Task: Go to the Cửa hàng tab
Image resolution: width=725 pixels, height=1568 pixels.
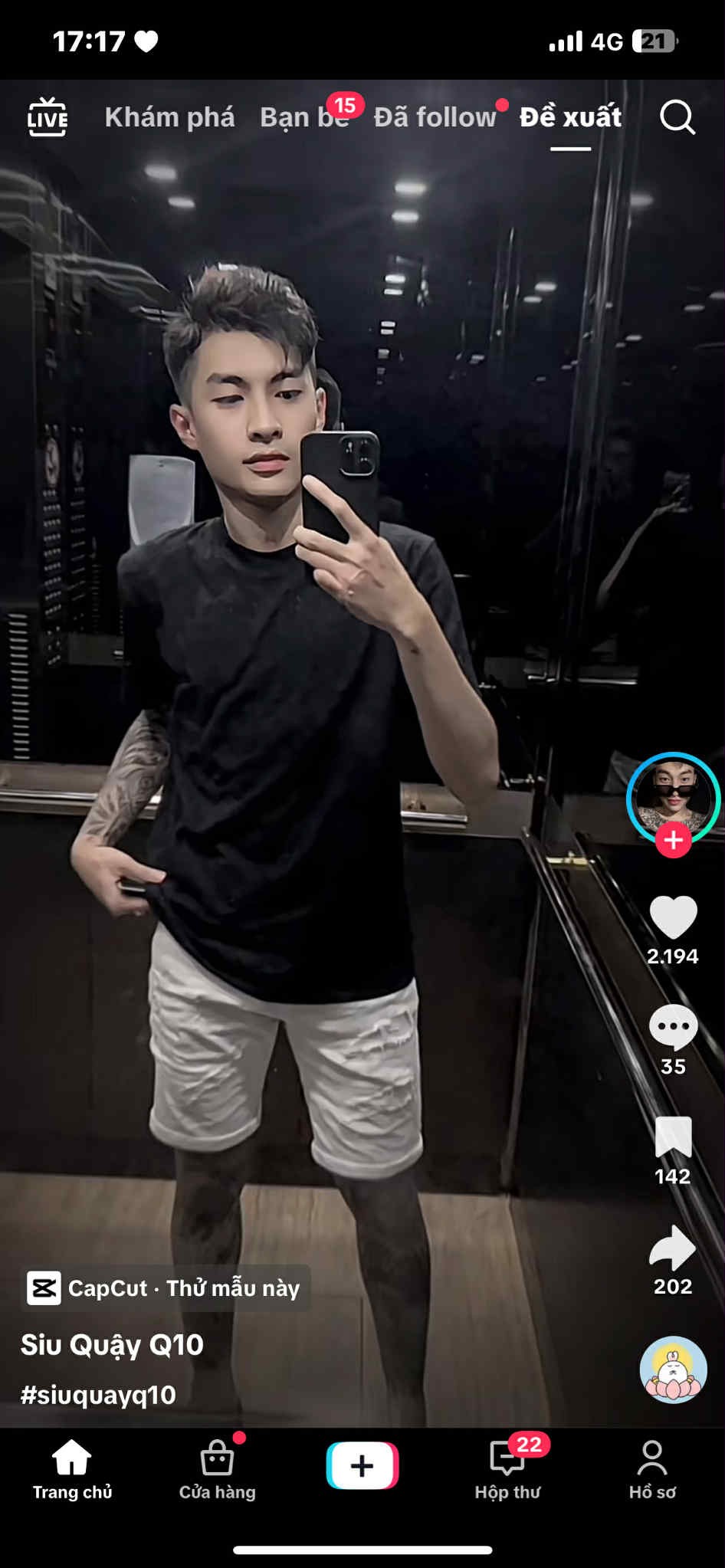Action: 217,1469
